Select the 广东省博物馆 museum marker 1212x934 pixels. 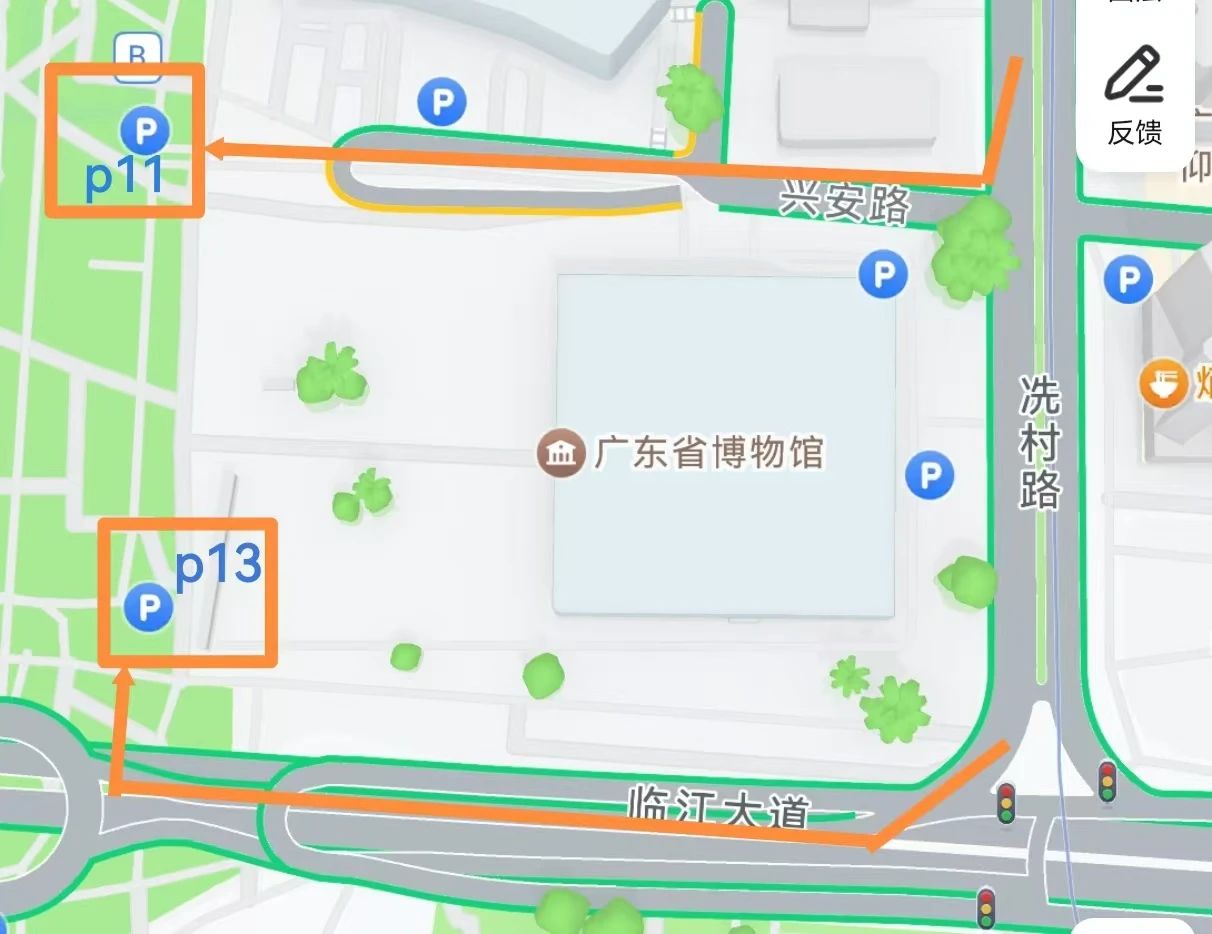[561, 454]
